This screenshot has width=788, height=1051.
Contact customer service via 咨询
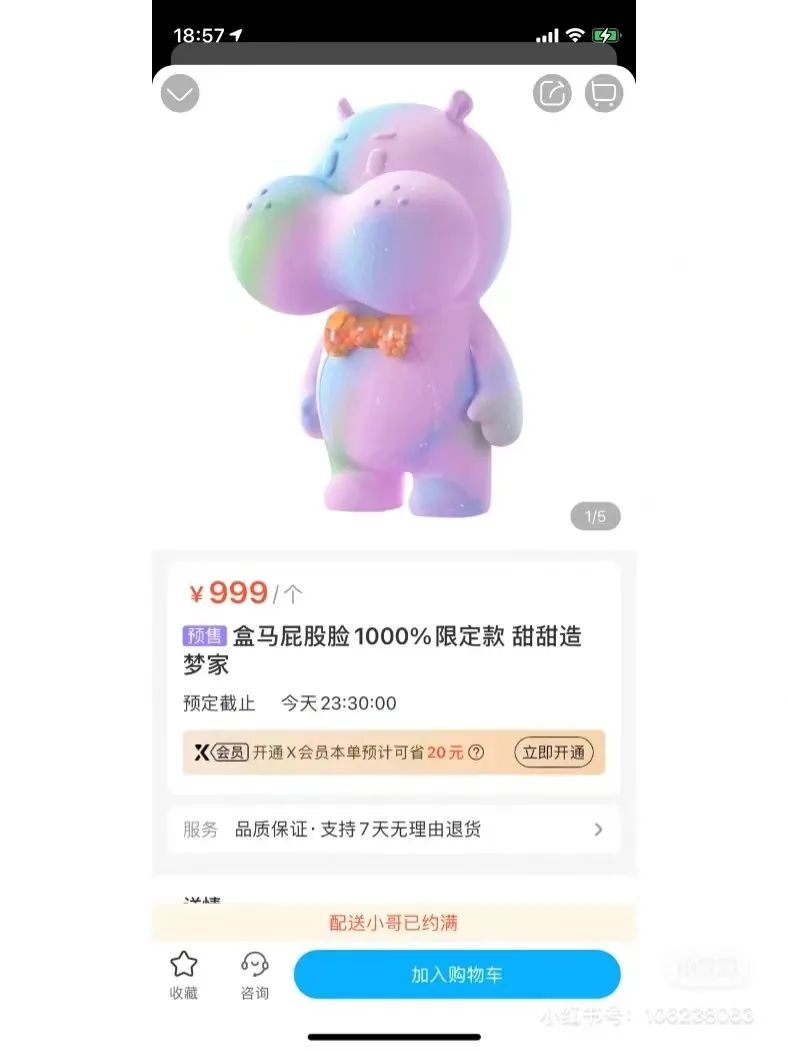(x=255, y=974)
